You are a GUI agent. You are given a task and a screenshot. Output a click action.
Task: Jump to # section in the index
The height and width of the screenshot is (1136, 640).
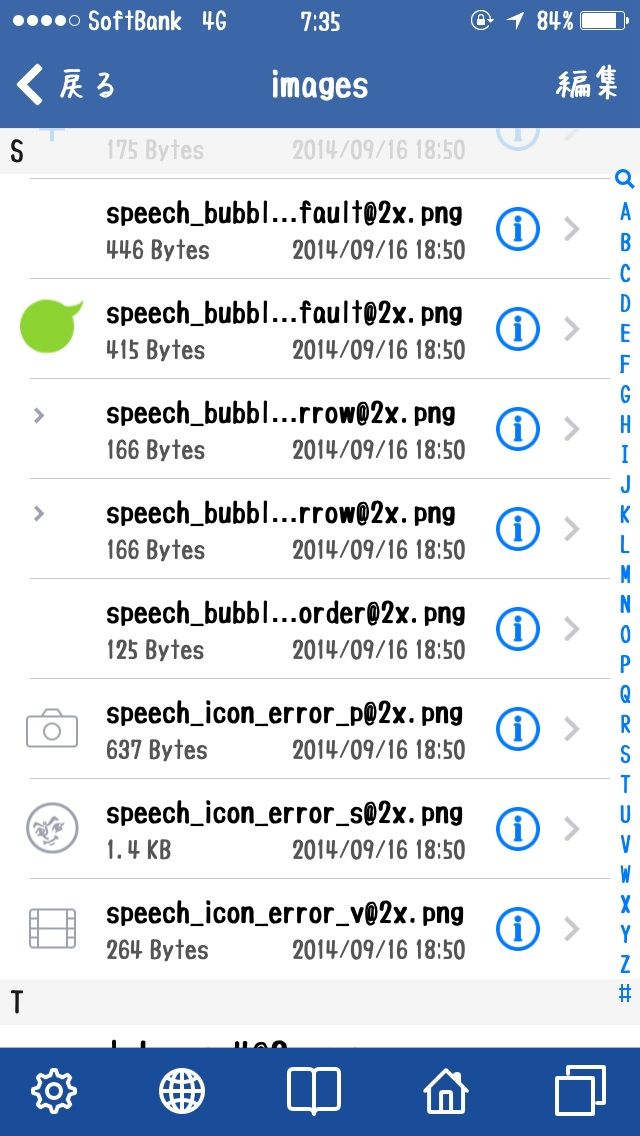point(625,993)
